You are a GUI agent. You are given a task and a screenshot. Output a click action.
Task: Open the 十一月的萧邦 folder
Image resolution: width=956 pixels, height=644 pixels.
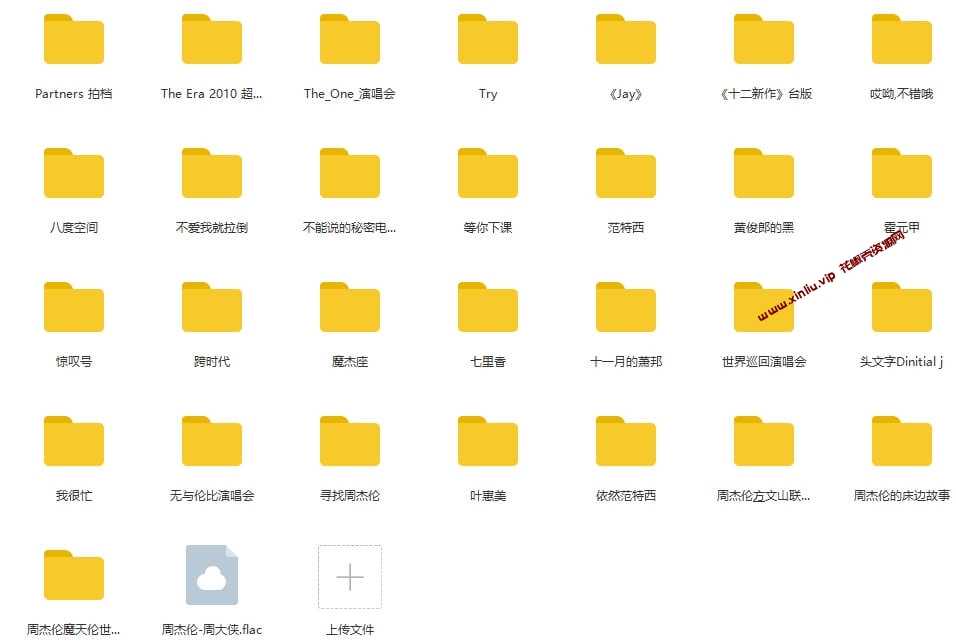(x=626, y=309)
